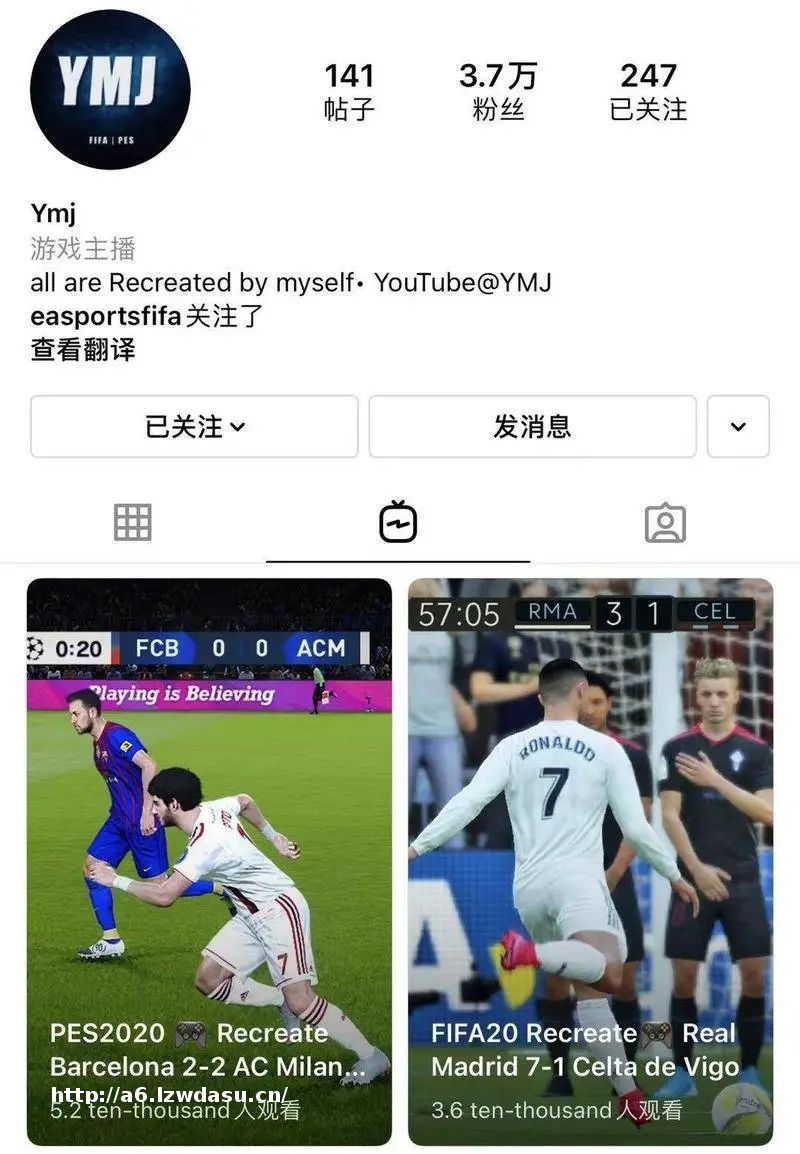The height and width of the screenshot is (1154, 800).
Task: Switch to the posts grid tab
Action: pyautogui.click(x=133, y=522)
